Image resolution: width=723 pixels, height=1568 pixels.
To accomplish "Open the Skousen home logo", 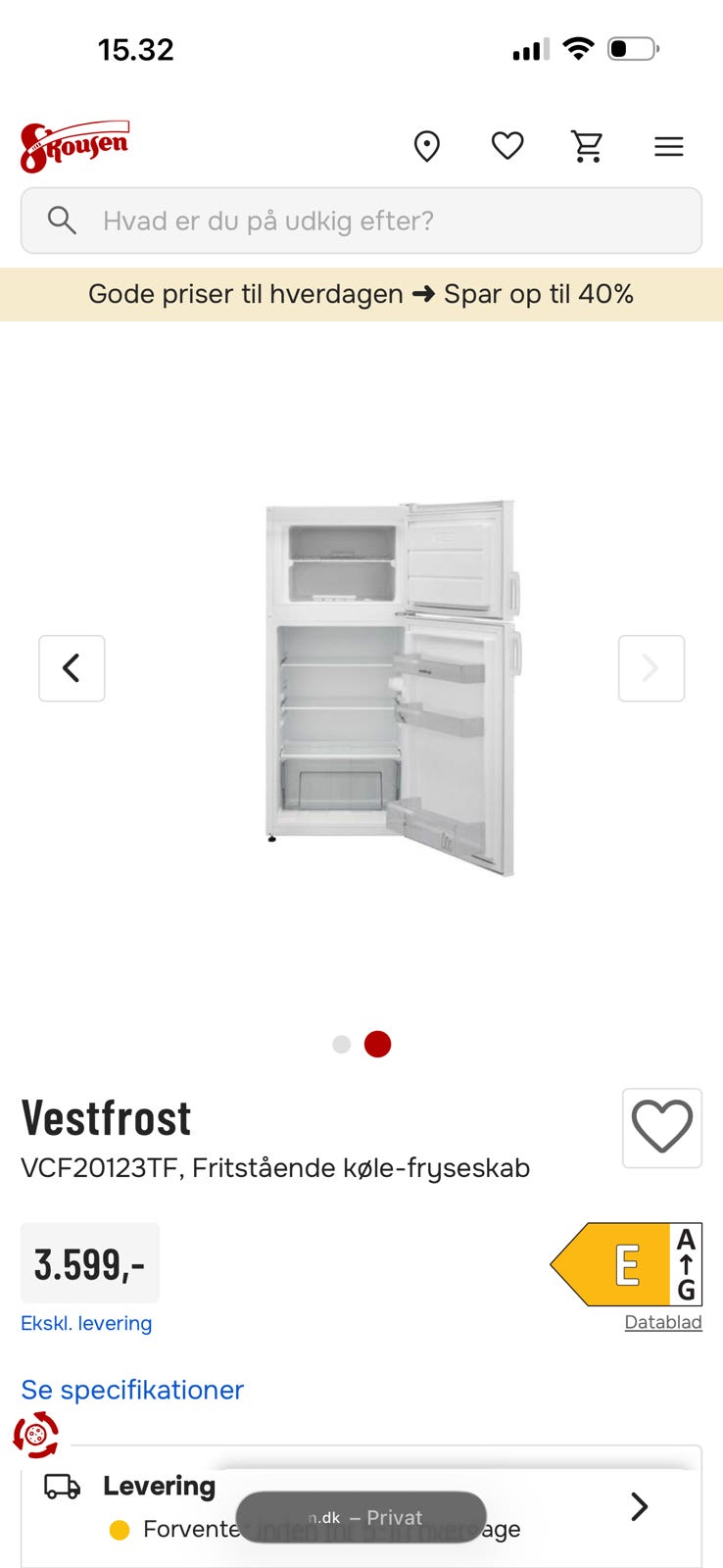I will [x=74, y=146].
